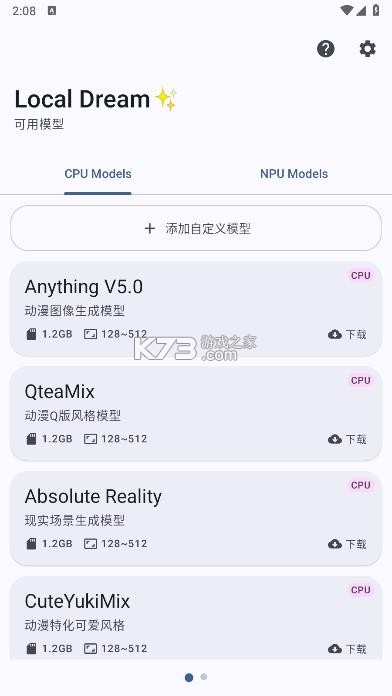
Task: Open the Anything V5.0 model card
Action: coord(196,309)
